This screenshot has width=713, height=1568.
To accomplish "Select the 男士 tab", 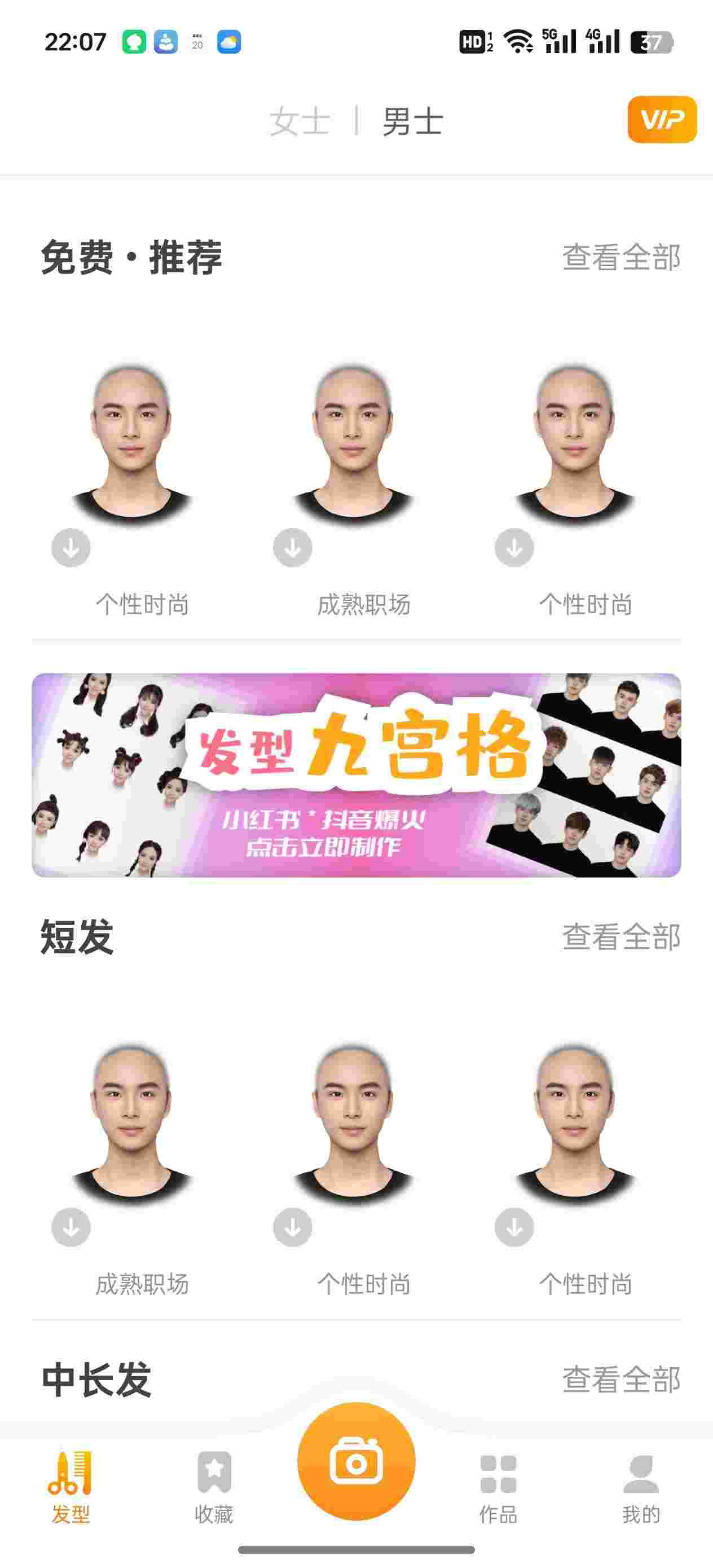I will [x=412, y=121].
